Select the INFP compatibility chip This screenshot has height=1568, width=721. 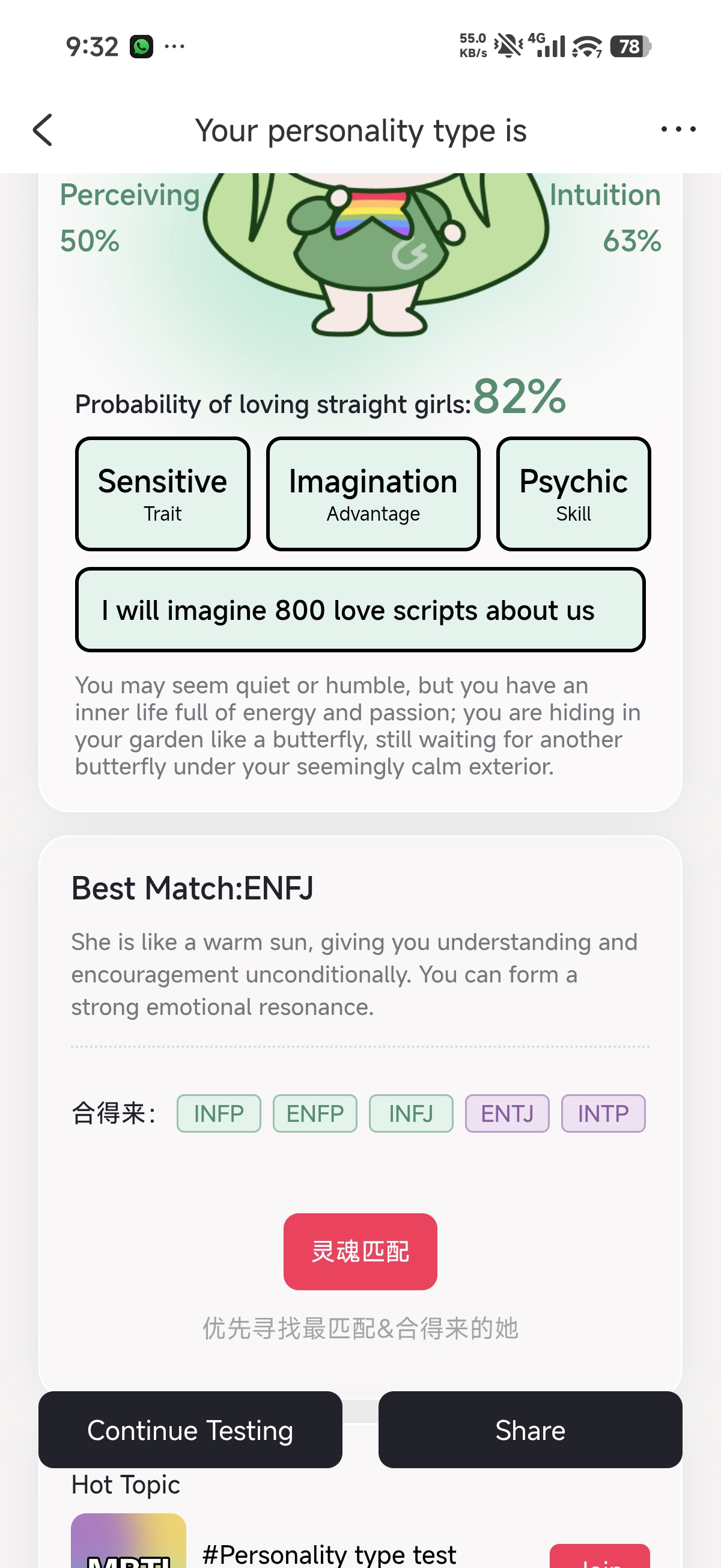219,1113
